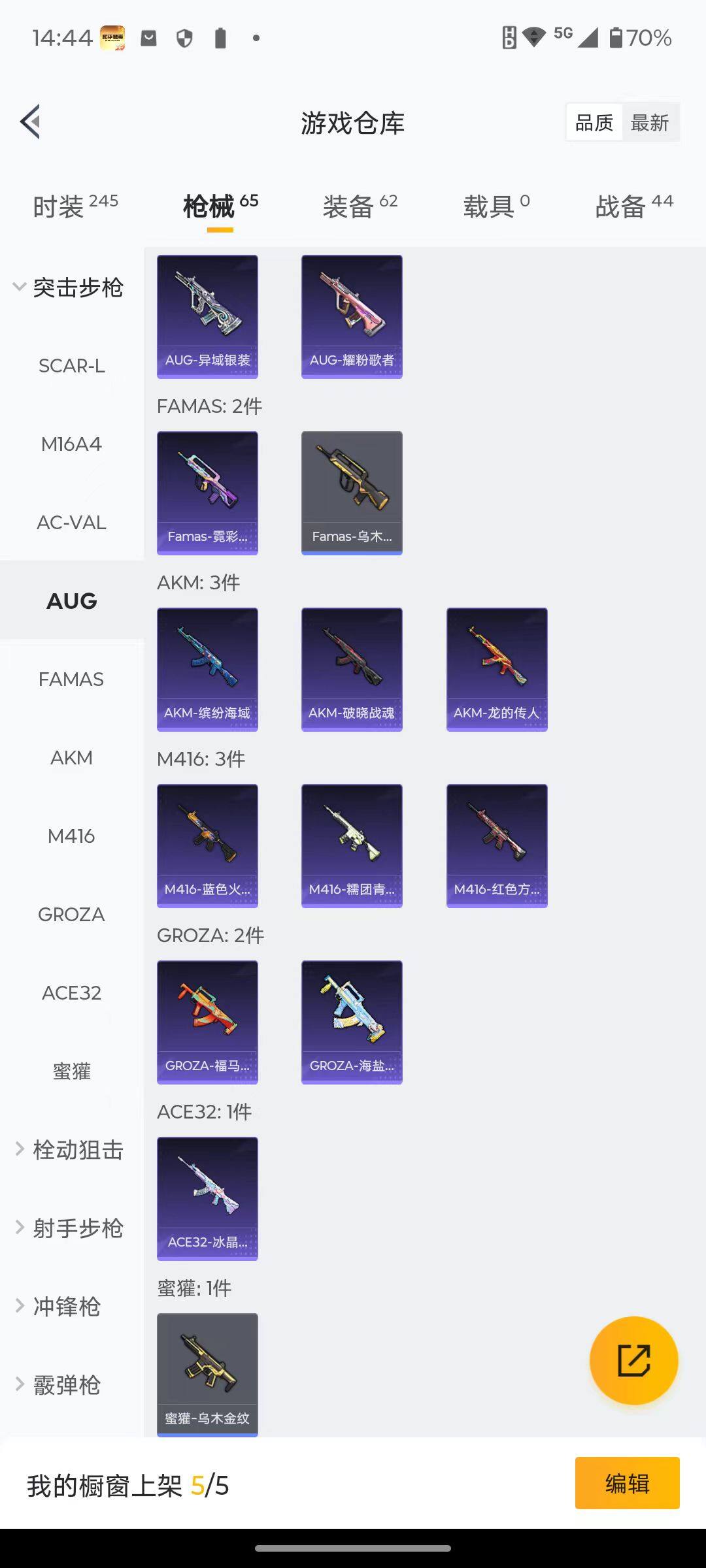View the AUG-耀粉歌者 skin

tap(352, 317)
